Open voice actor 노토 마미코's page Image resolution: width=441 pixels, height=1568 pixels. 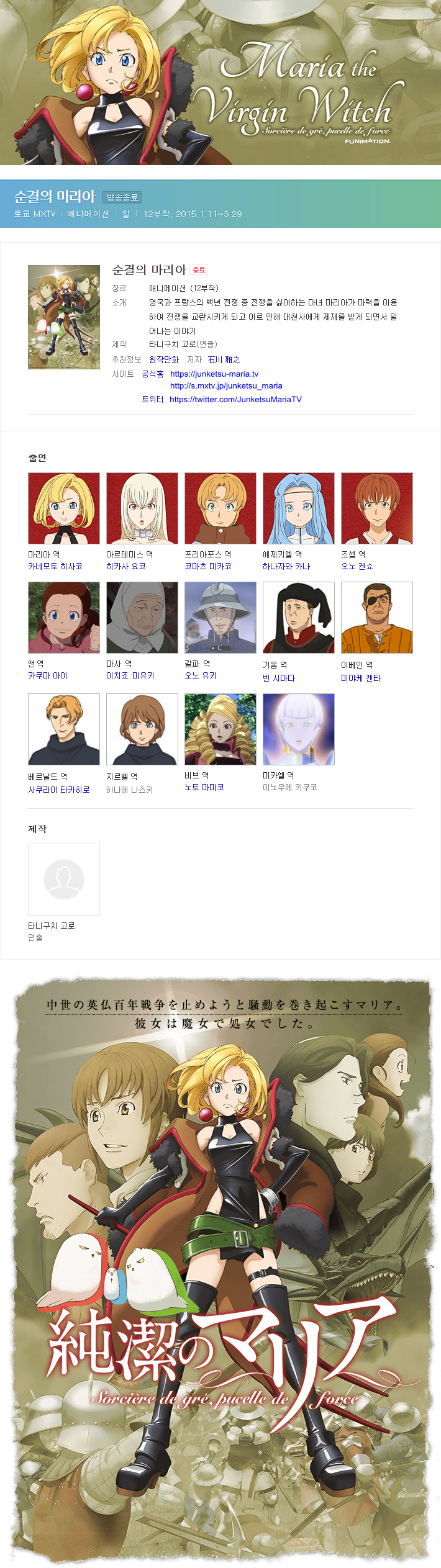pyautogui.click(x=204, y=787)
